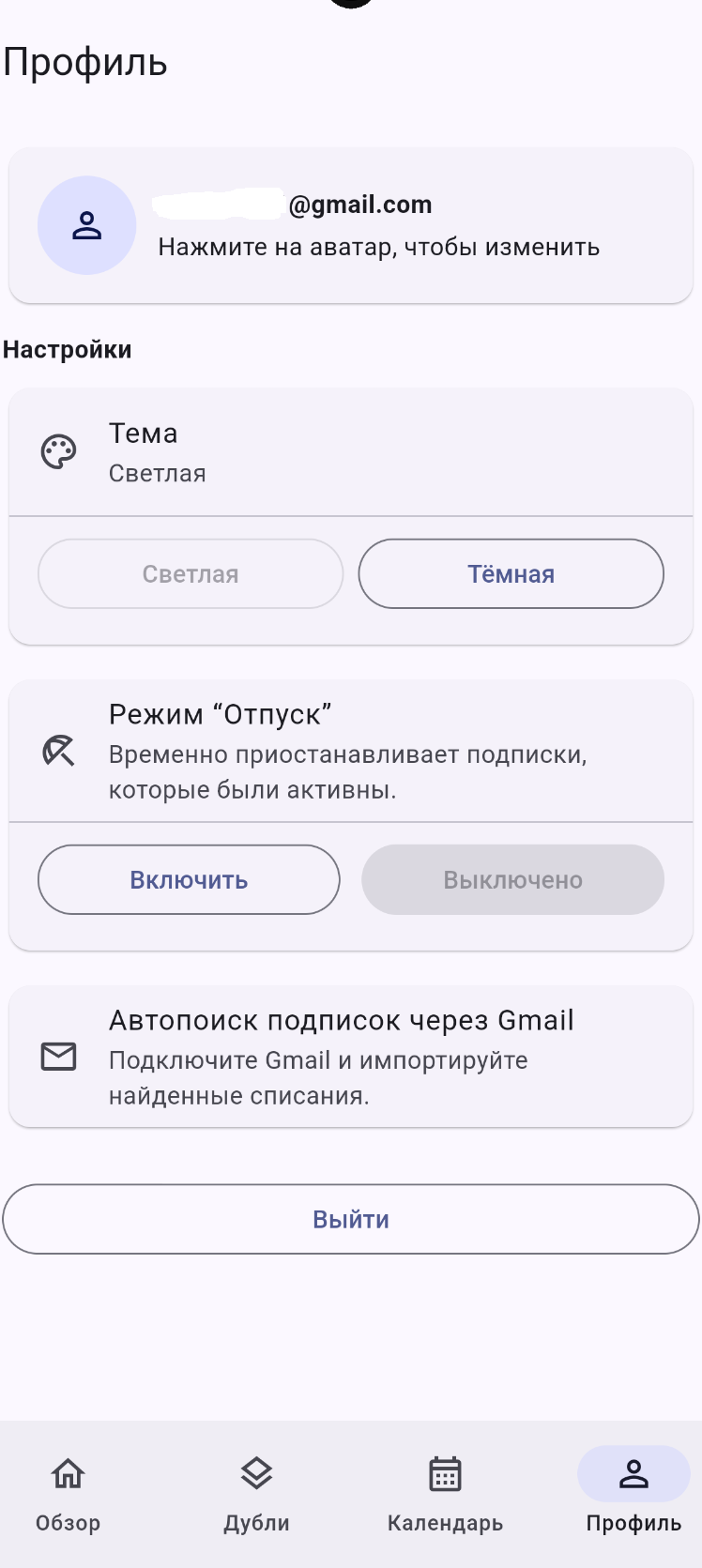Select the Профиль tab
Screen dimensions: 702x1568
click(633, 1492)
